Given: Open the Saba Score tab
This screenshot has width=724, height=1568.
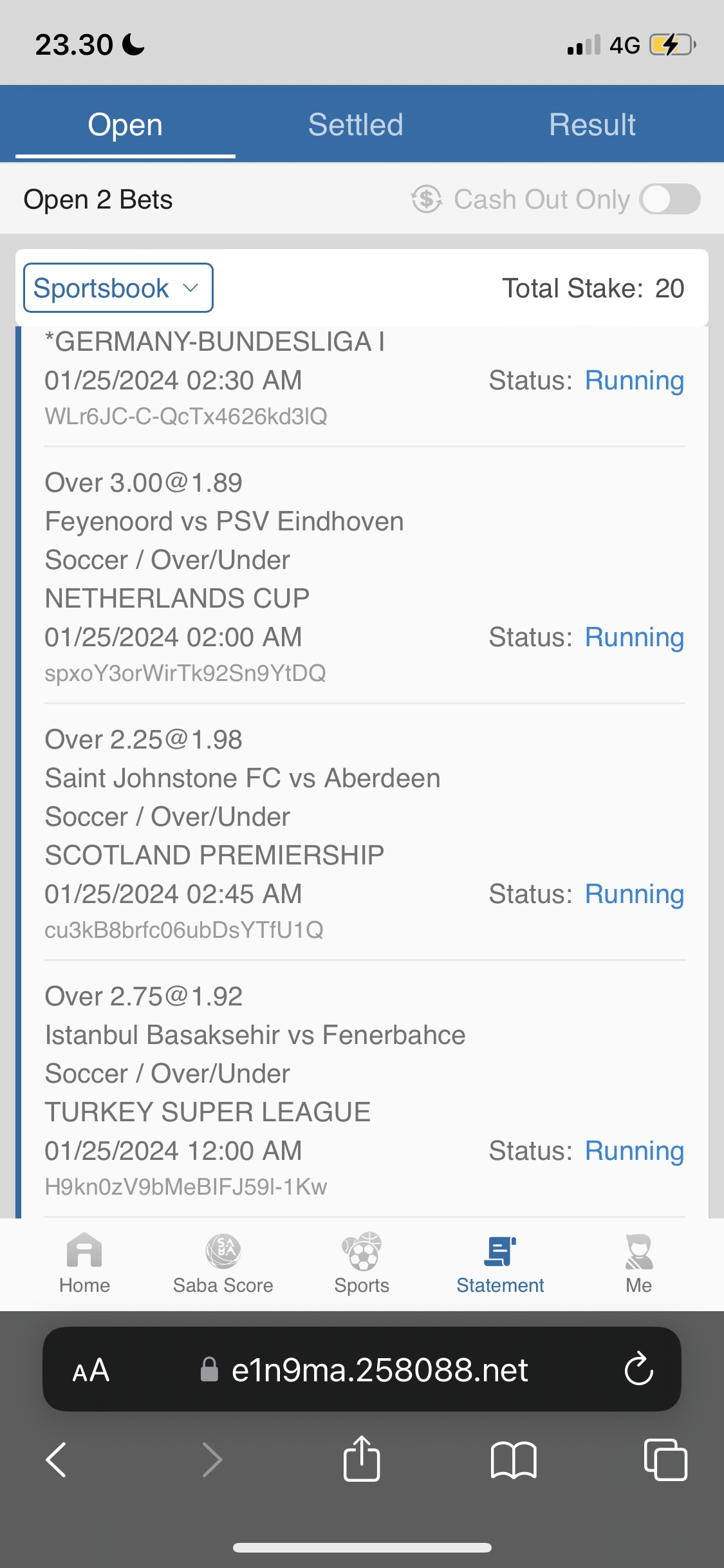Looking at the screenshot, I should 223,1263.
